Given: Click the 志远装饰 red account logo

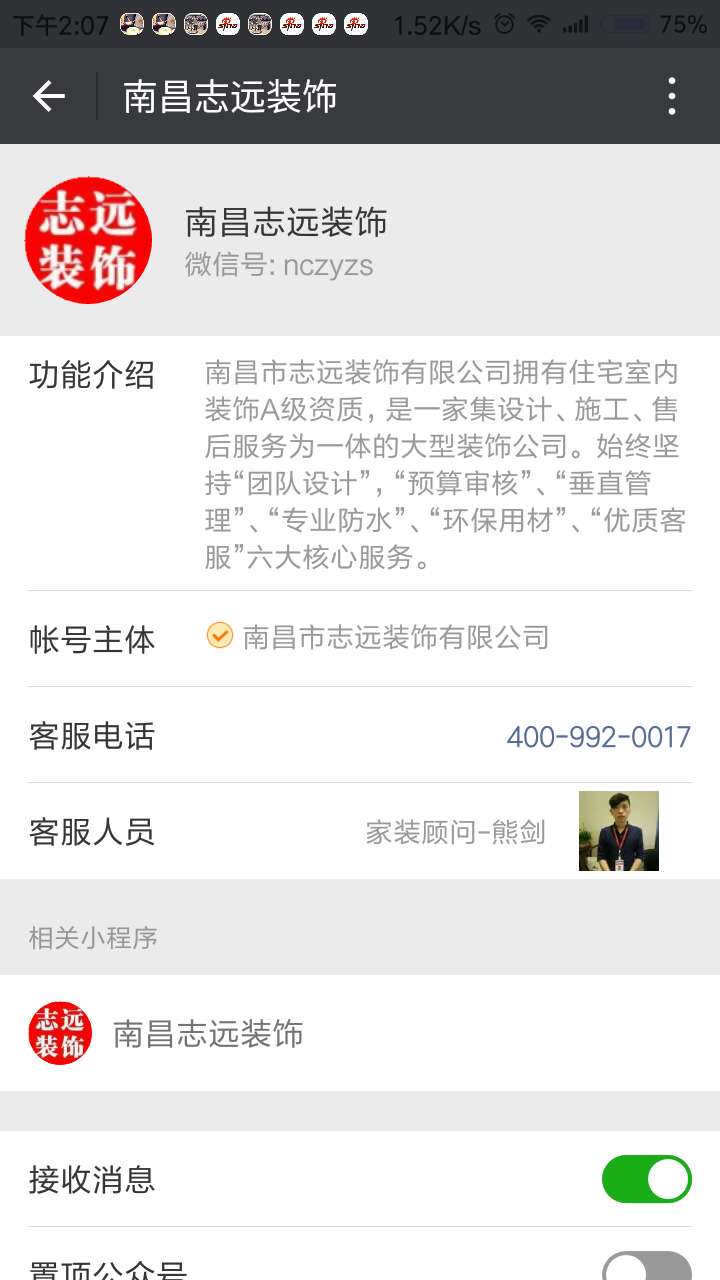Looking at the screenshot, I should tap(88, 240).
